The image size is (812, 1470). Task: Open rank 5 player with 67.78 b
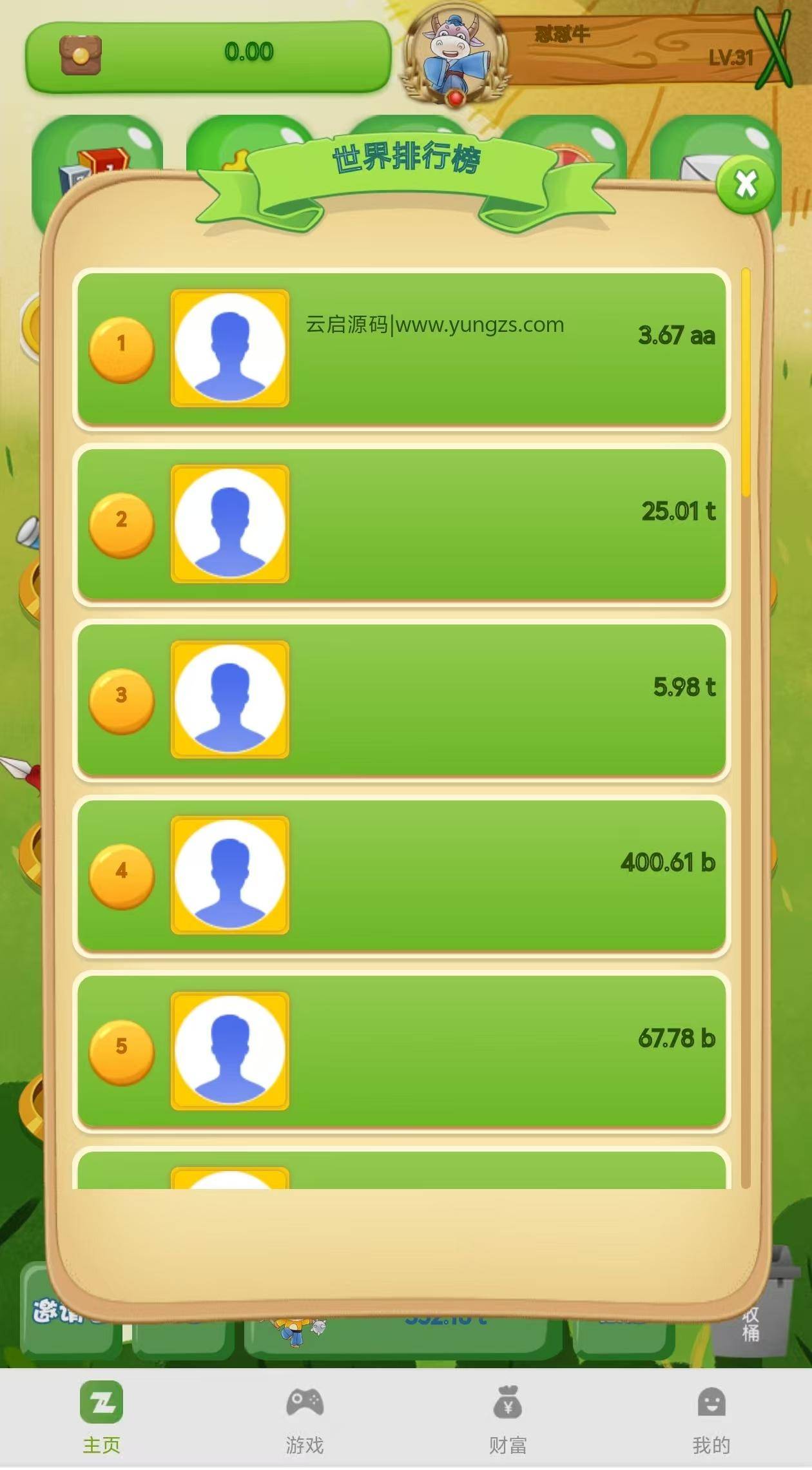pos(401,1051)
